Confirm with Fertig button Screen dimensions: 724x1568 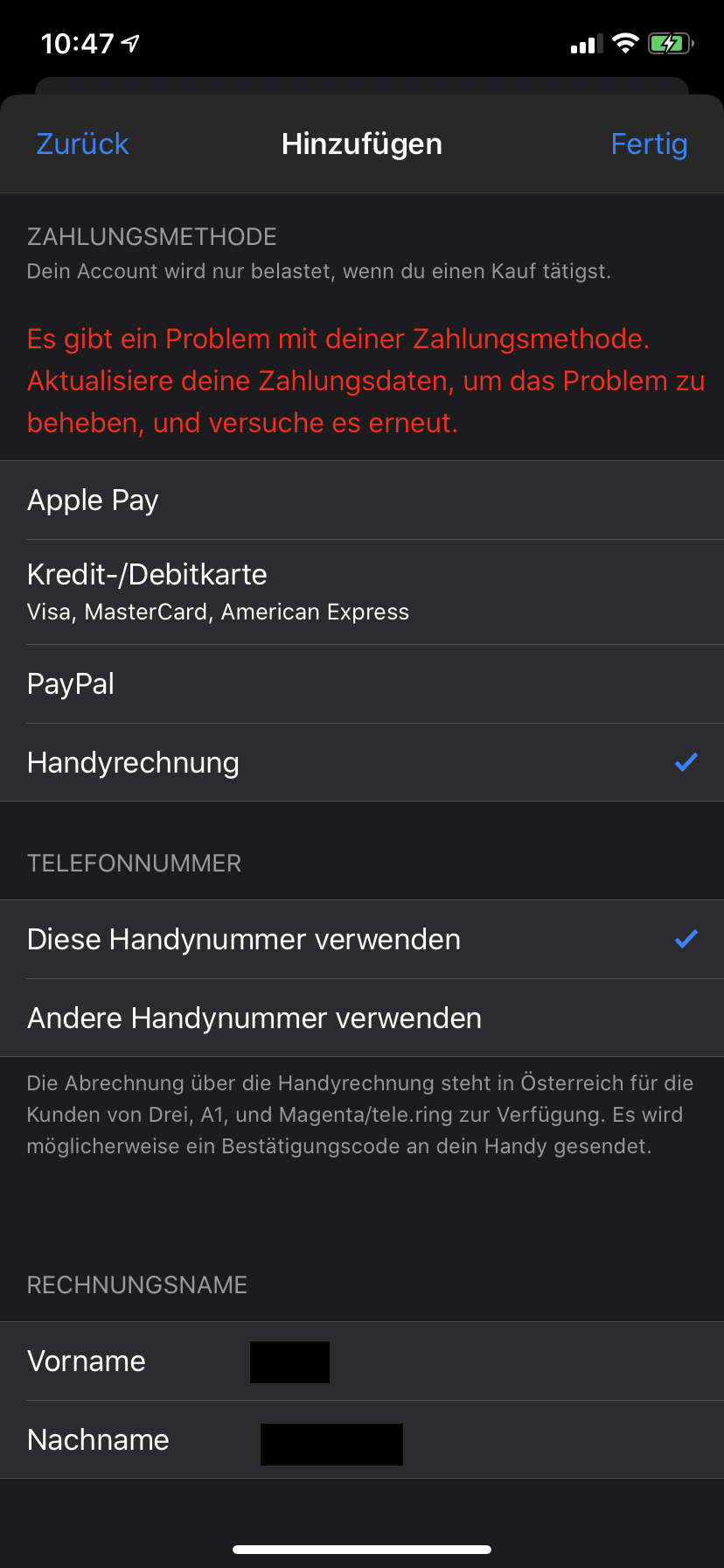(649, 144)
